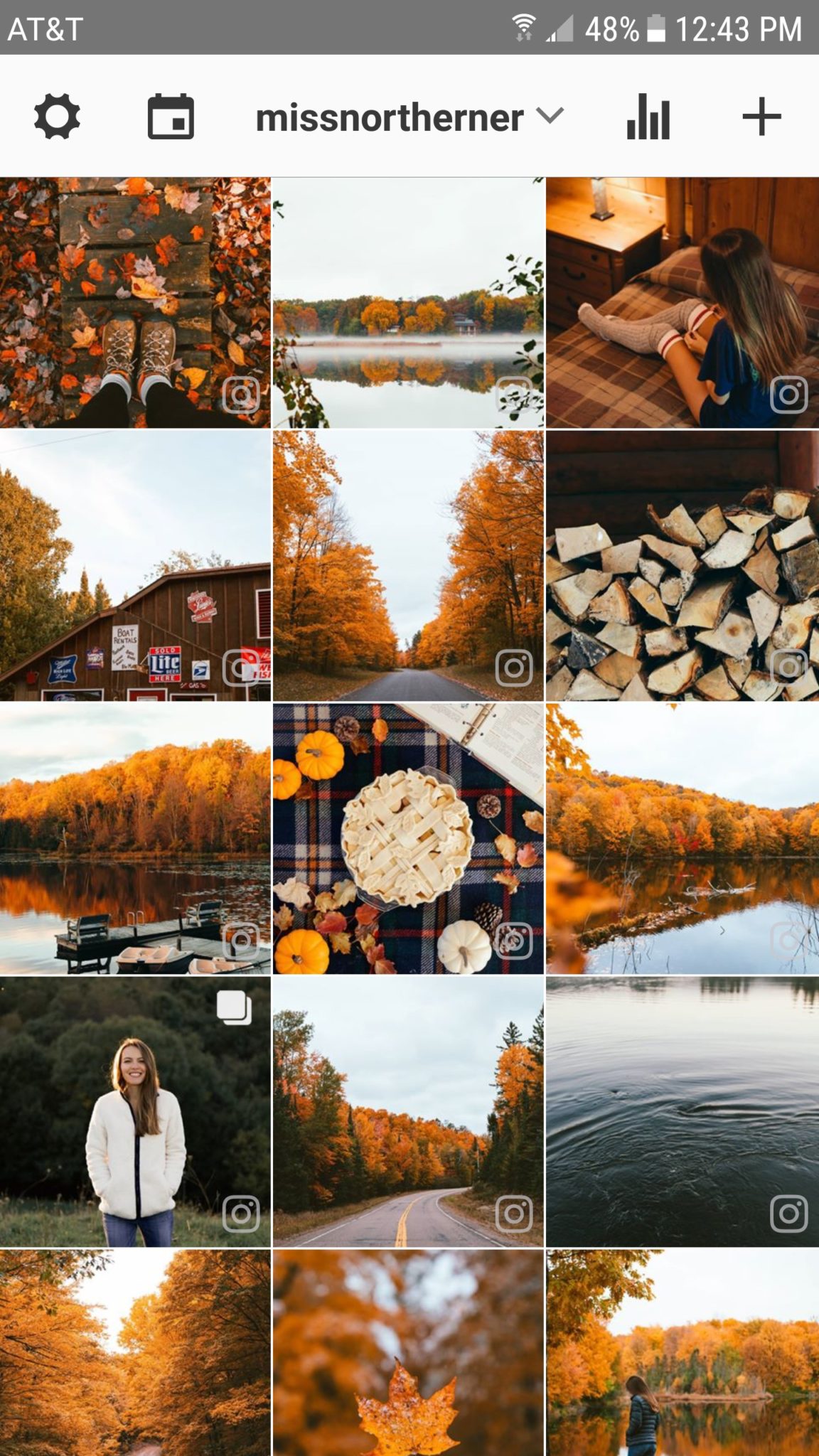This screenshot has height=1456, width=819.
Task: Open the stacked firewood photo
Action: (682, 565)
